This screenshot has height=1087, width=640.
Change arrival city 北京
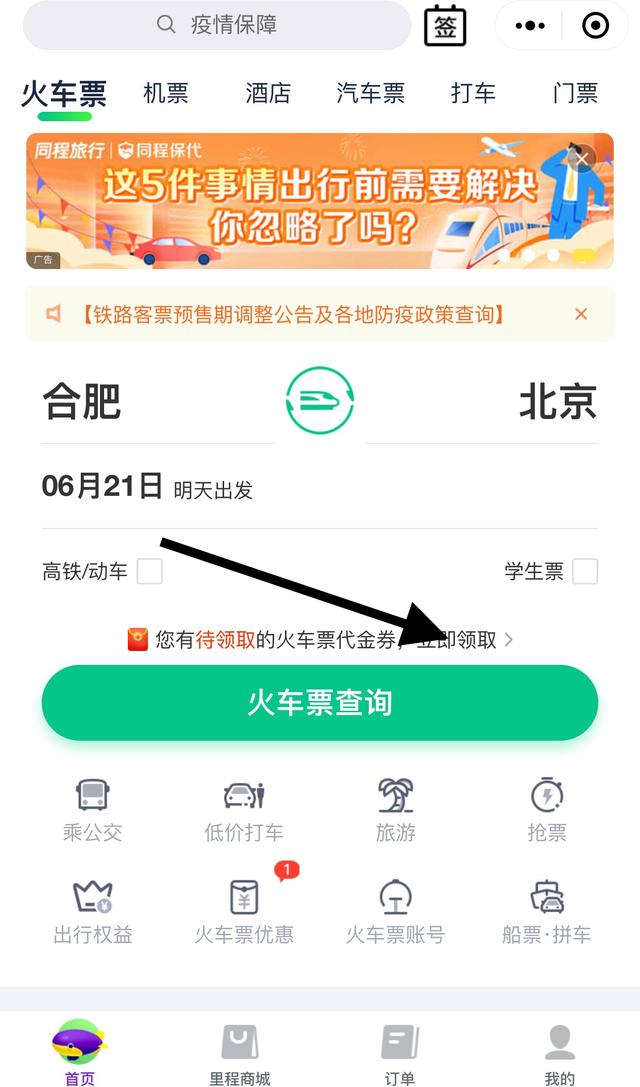point(557,402)
